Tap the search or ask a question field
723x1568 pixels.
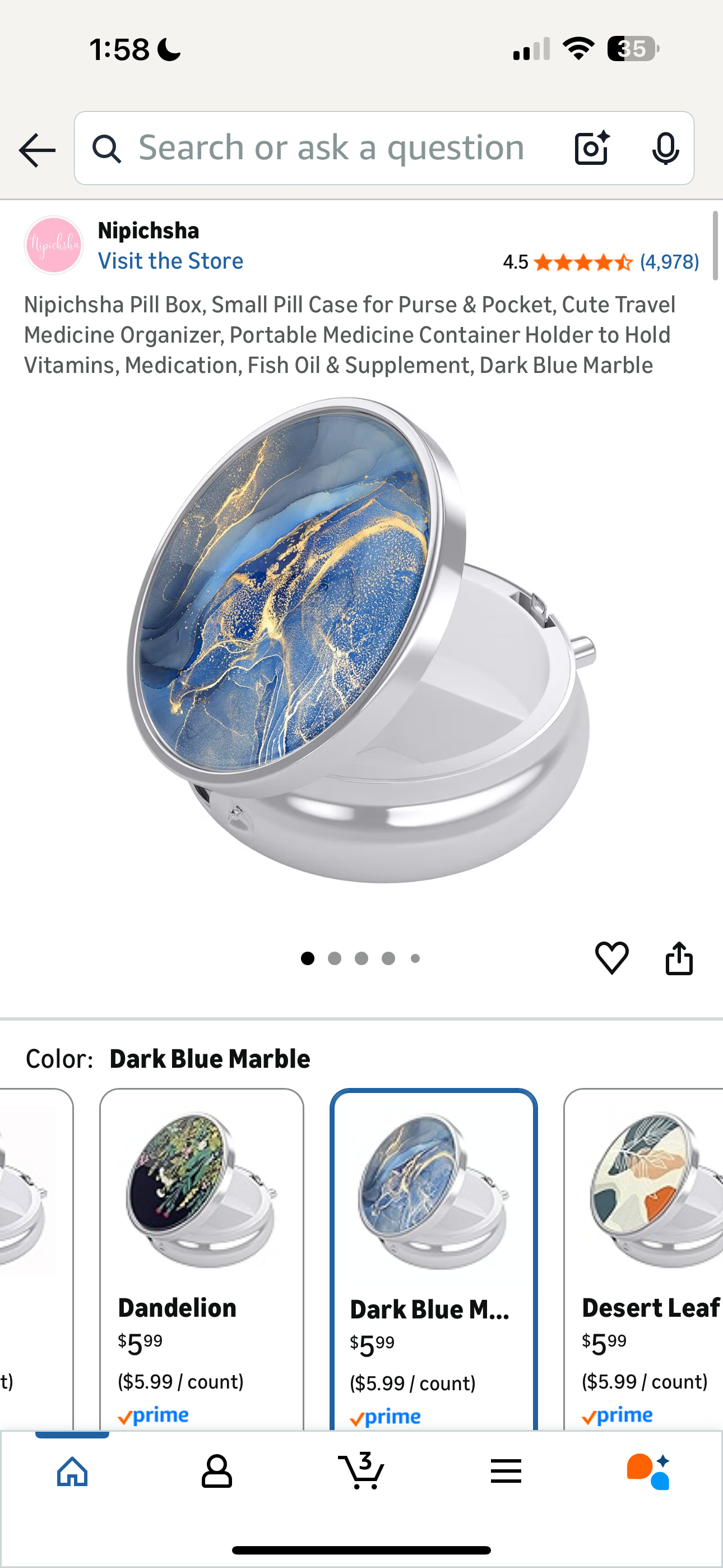[332, 148]
